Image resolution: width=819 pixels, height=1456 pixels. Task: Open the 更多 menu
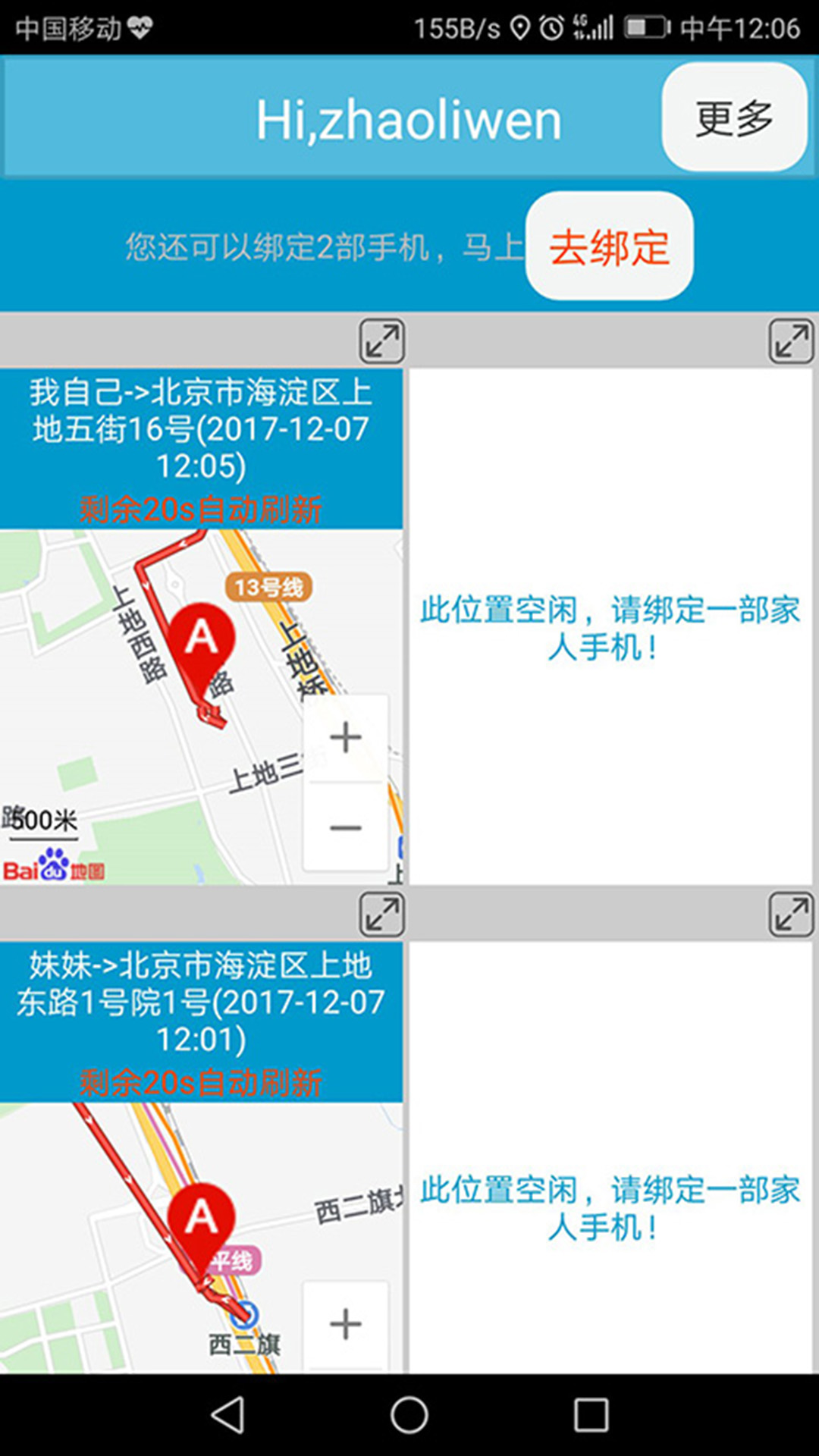click(x=733, y=118)
